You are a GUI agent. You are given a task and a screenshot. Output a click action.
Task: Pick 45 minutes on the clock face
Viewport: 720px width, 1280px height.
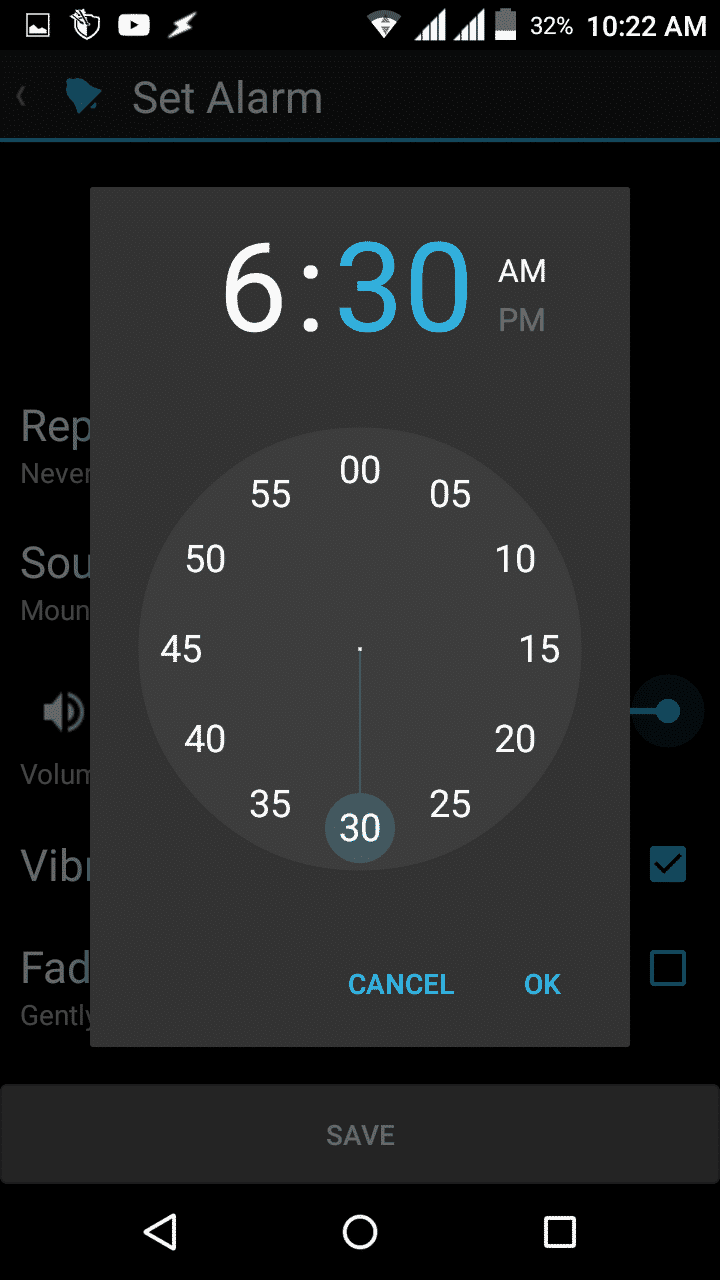coord(181,649)
